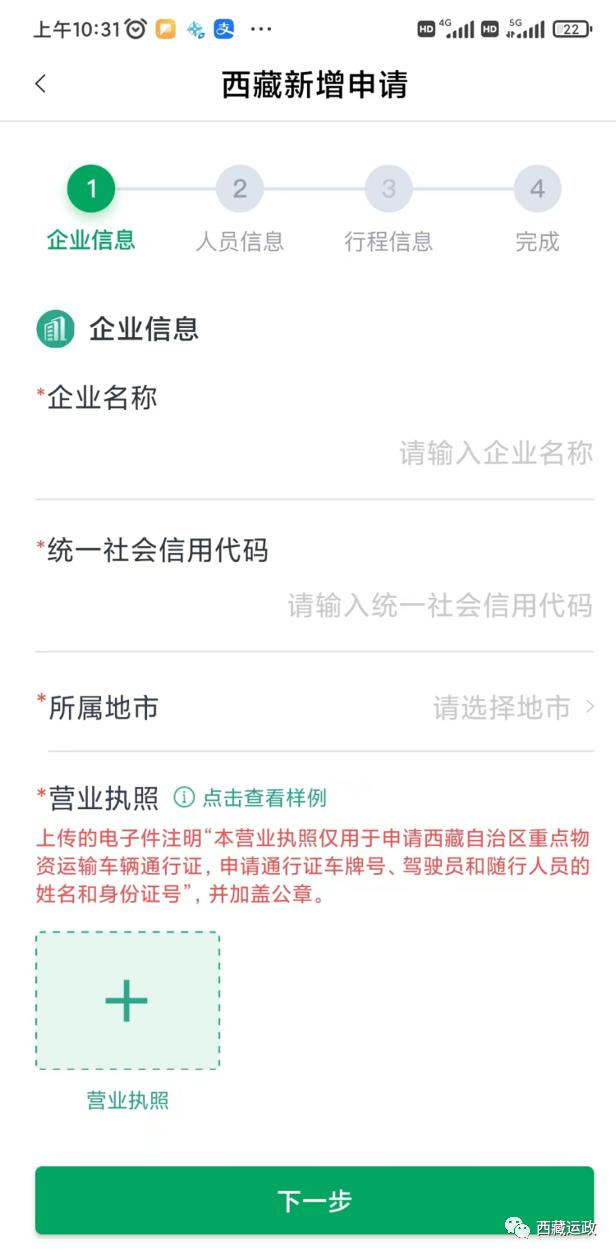
Task: Go back using the top-left arrow
Action: click(41, 84)
